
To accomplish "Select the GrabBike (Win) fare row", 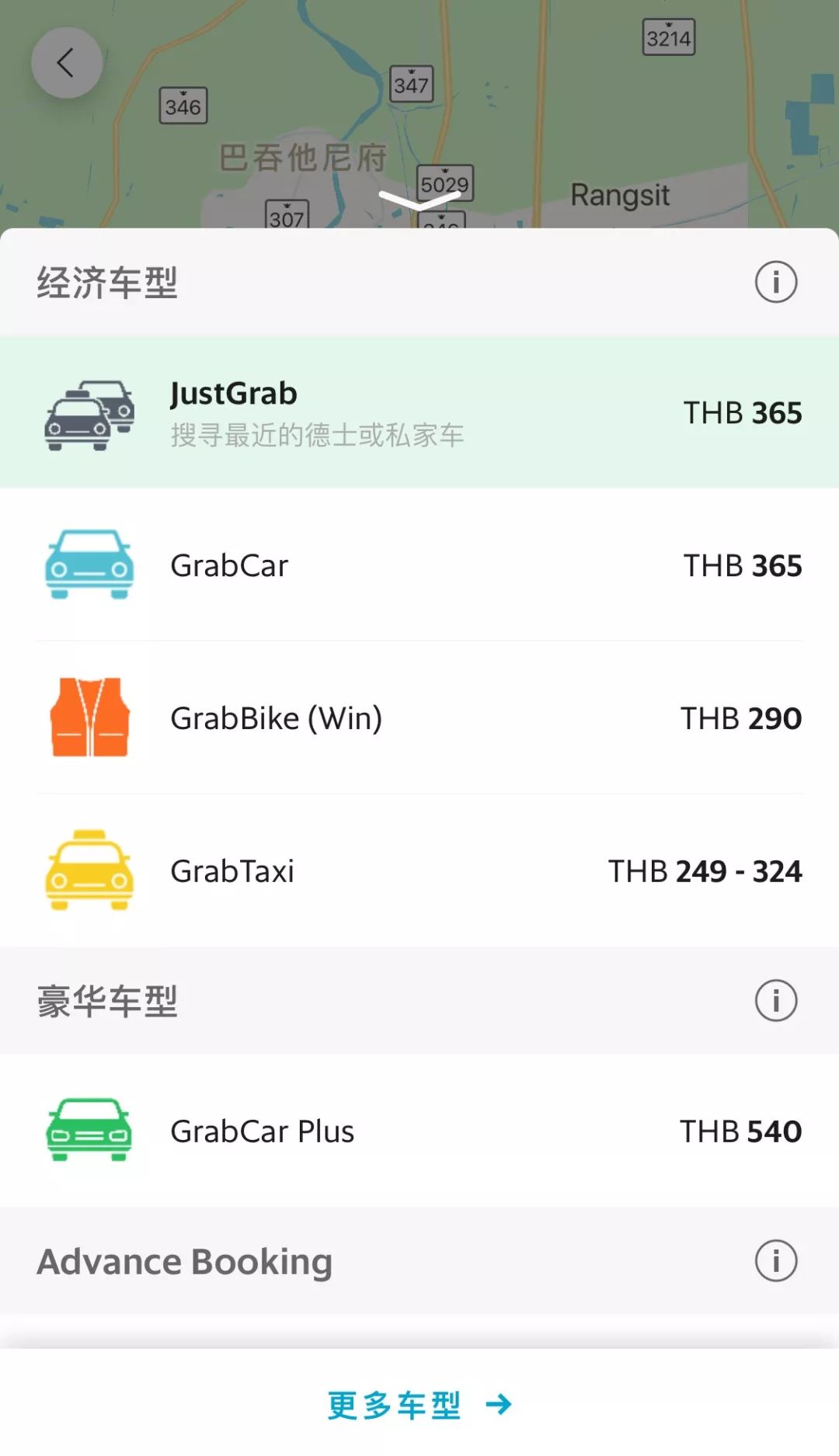I will tap(419, 718).
